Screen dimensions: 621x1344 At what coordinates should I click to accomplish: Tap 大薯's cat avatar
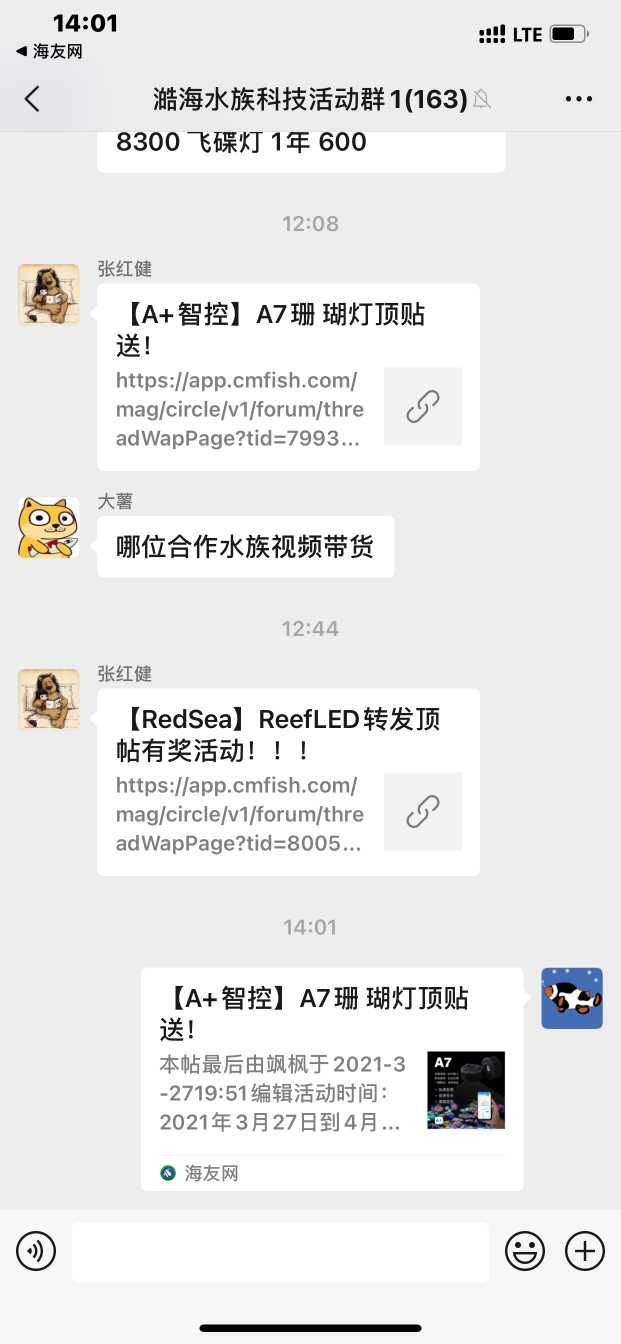[48, 528]
